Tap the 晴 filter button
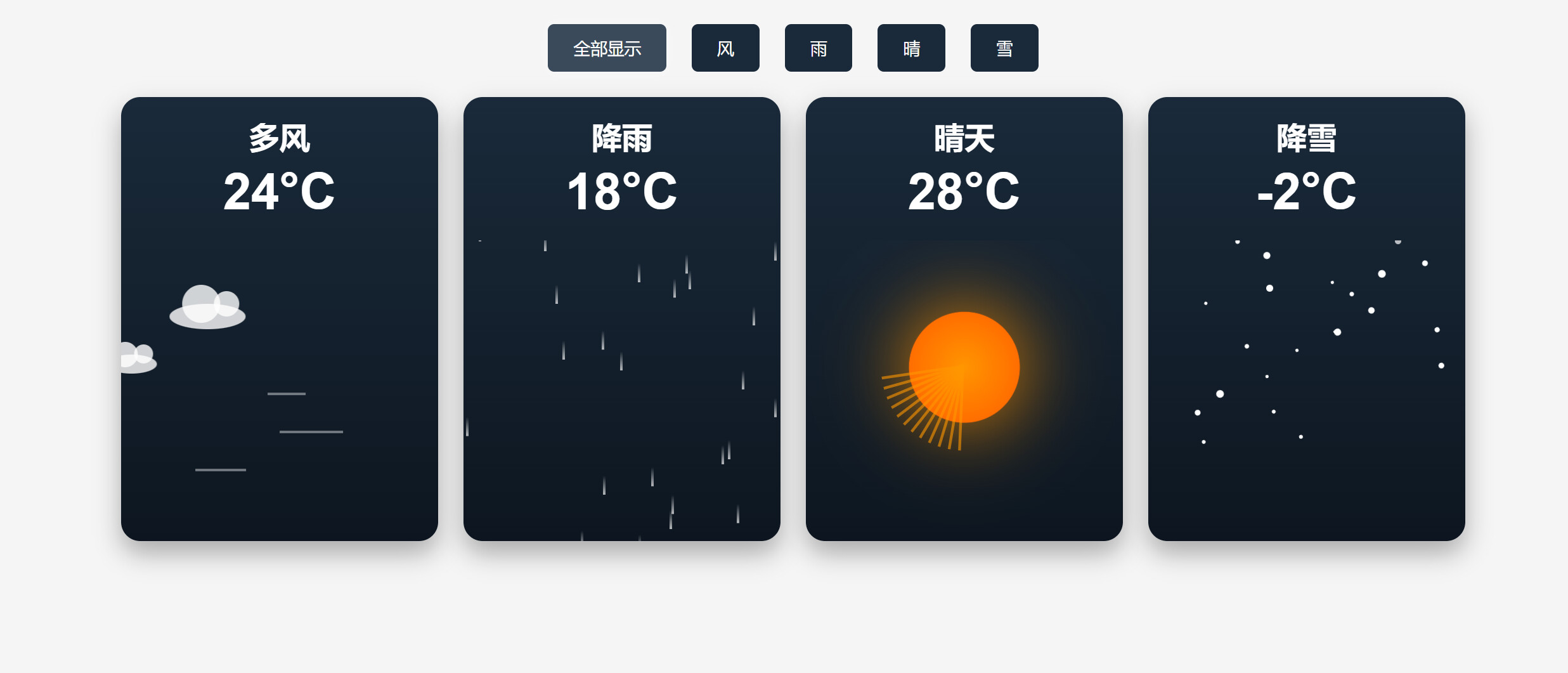 tap(911, 48)
